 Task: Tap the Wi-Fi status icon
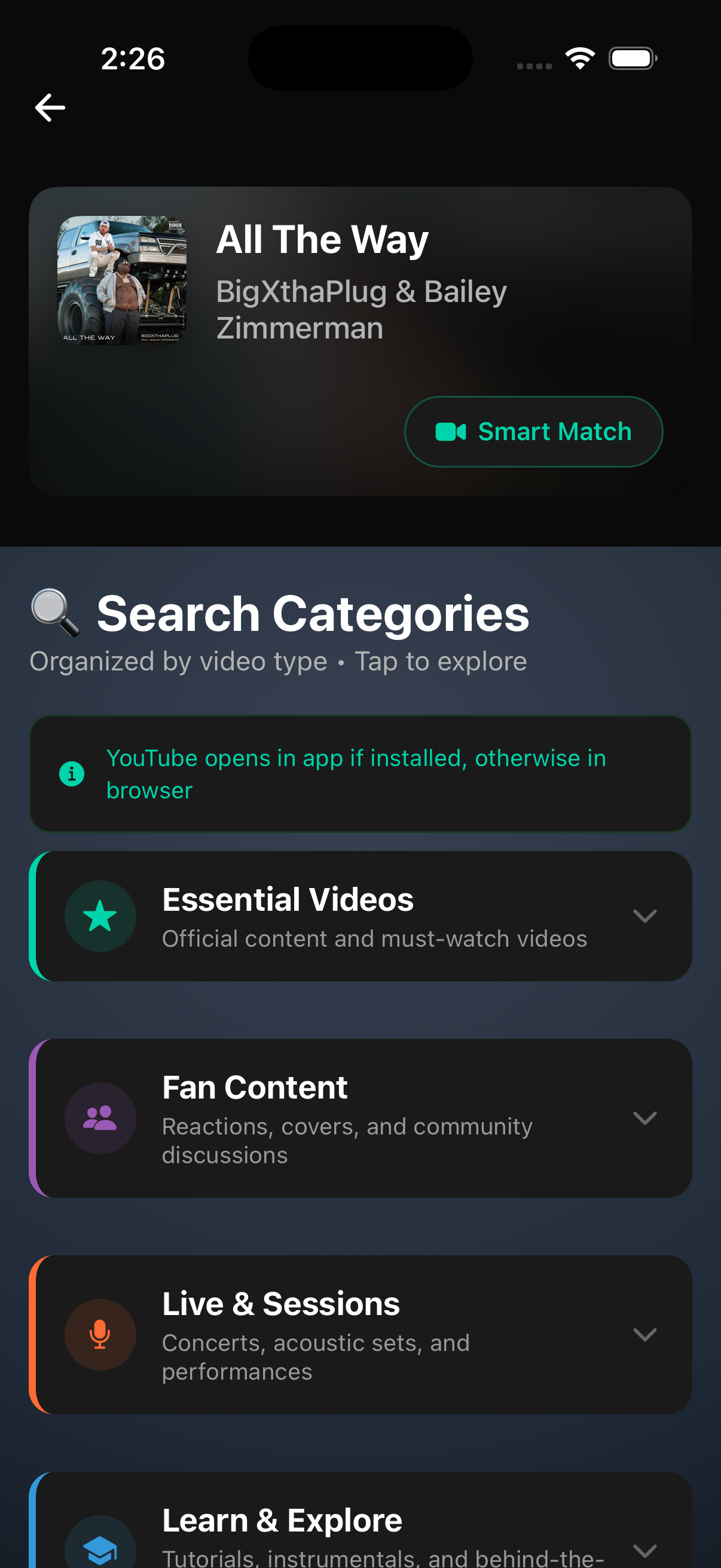(579, 58)
